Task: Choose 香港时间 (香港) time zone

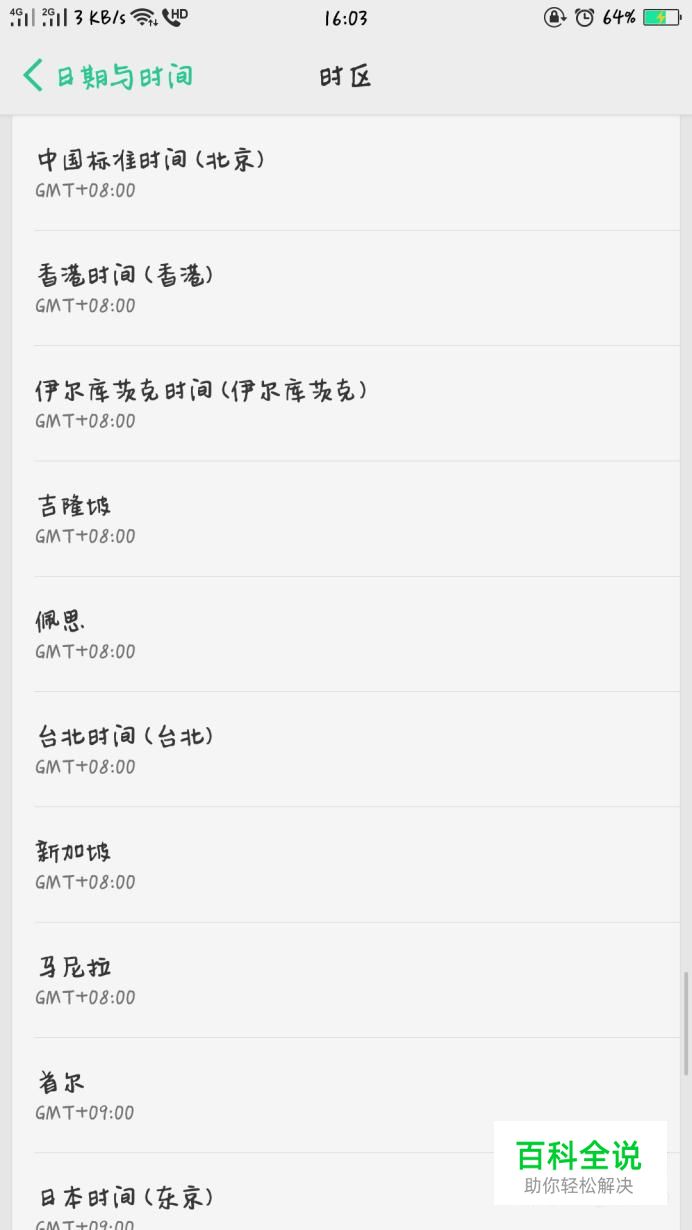Action: coord(345,288)
